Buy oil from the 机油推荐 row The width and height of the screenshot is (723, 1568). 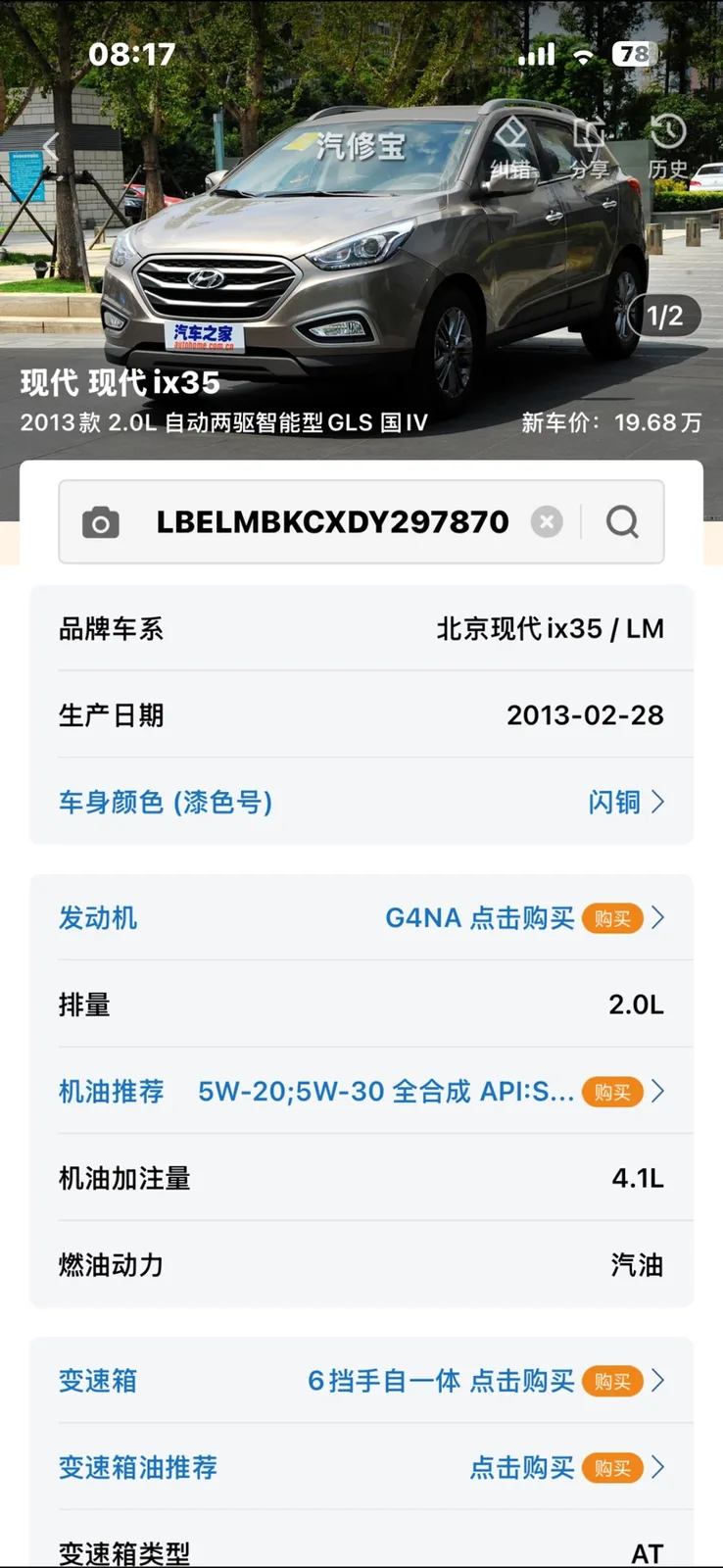coord(612,1092)
